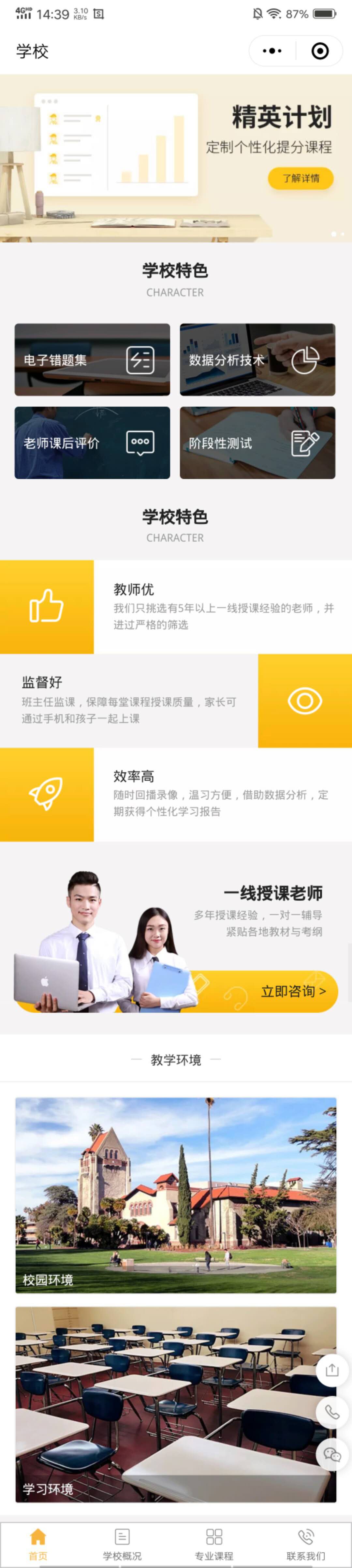
Task: Close the mini program via the circle icon
Action: (x=320, y=51)
